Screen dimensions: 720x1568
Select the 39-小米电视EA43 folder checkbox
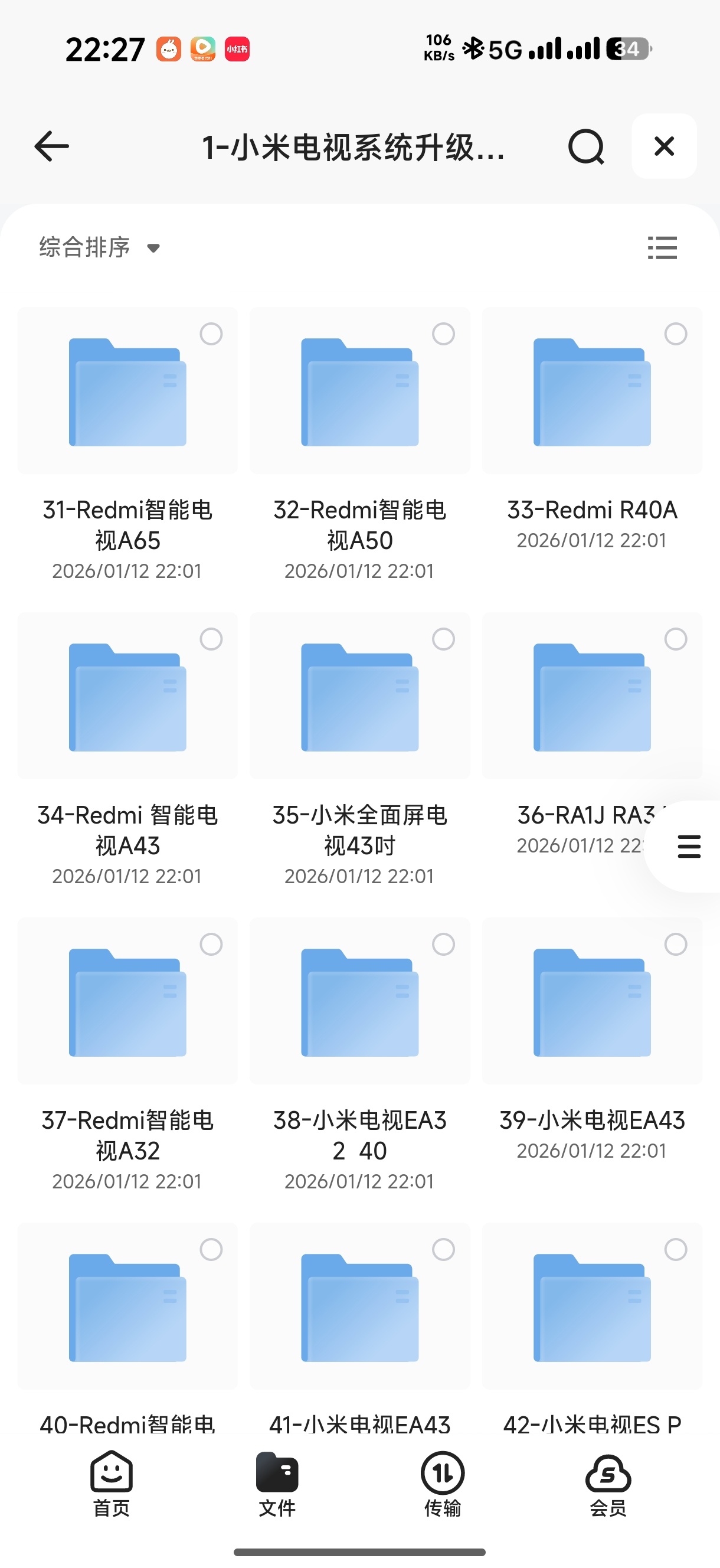pyautogui.click(x=675, y=945)
